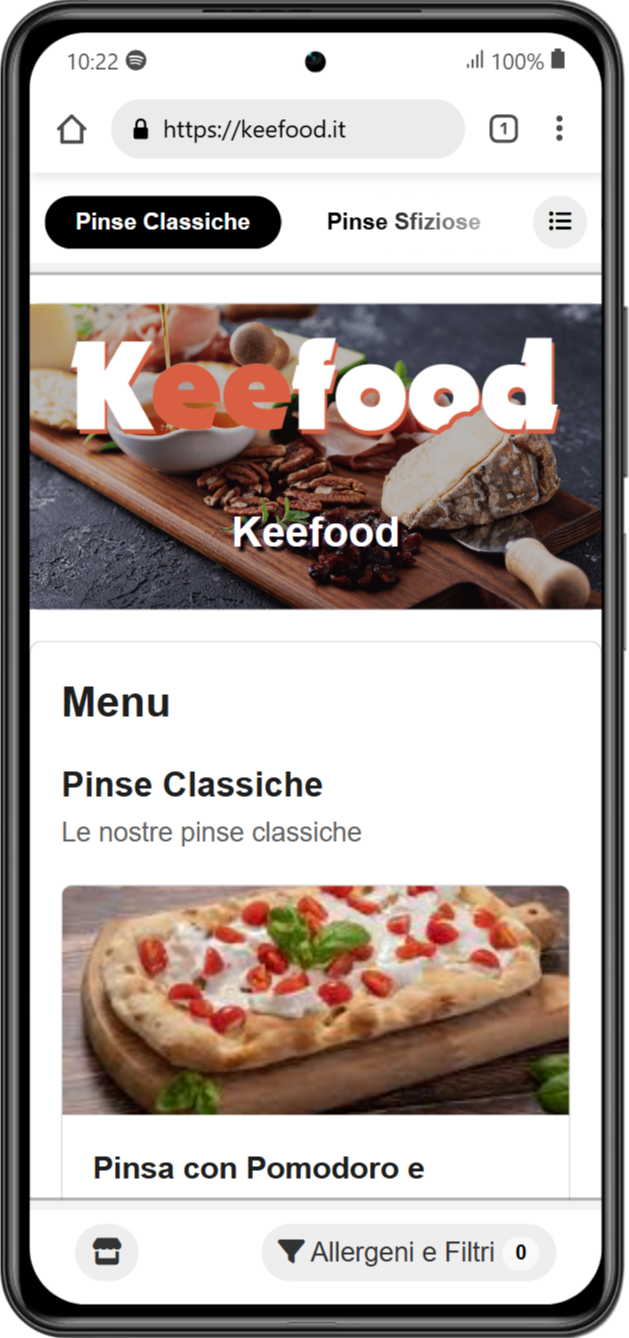The height and width of the screenshot is (1338, 629).
Task: Open the browser overflow menu
Action: coord(559,129)
